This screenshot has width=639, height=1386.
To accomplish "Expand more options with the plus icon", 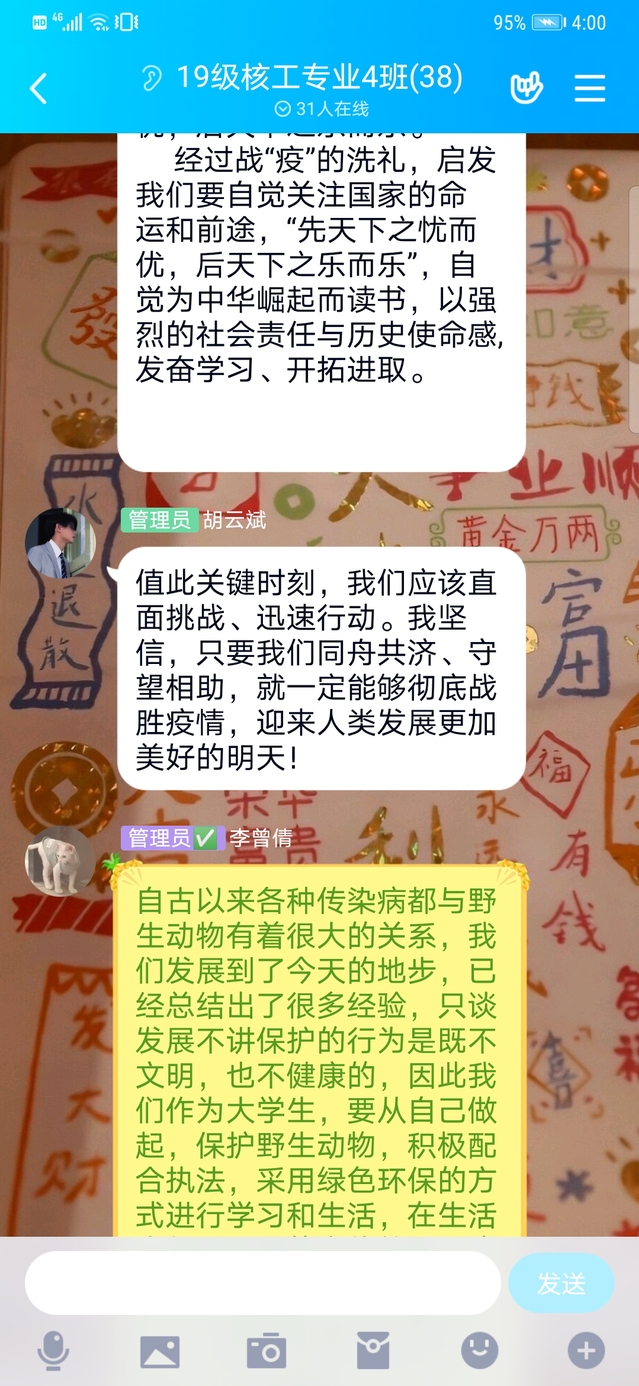I will pos(586,1351).
